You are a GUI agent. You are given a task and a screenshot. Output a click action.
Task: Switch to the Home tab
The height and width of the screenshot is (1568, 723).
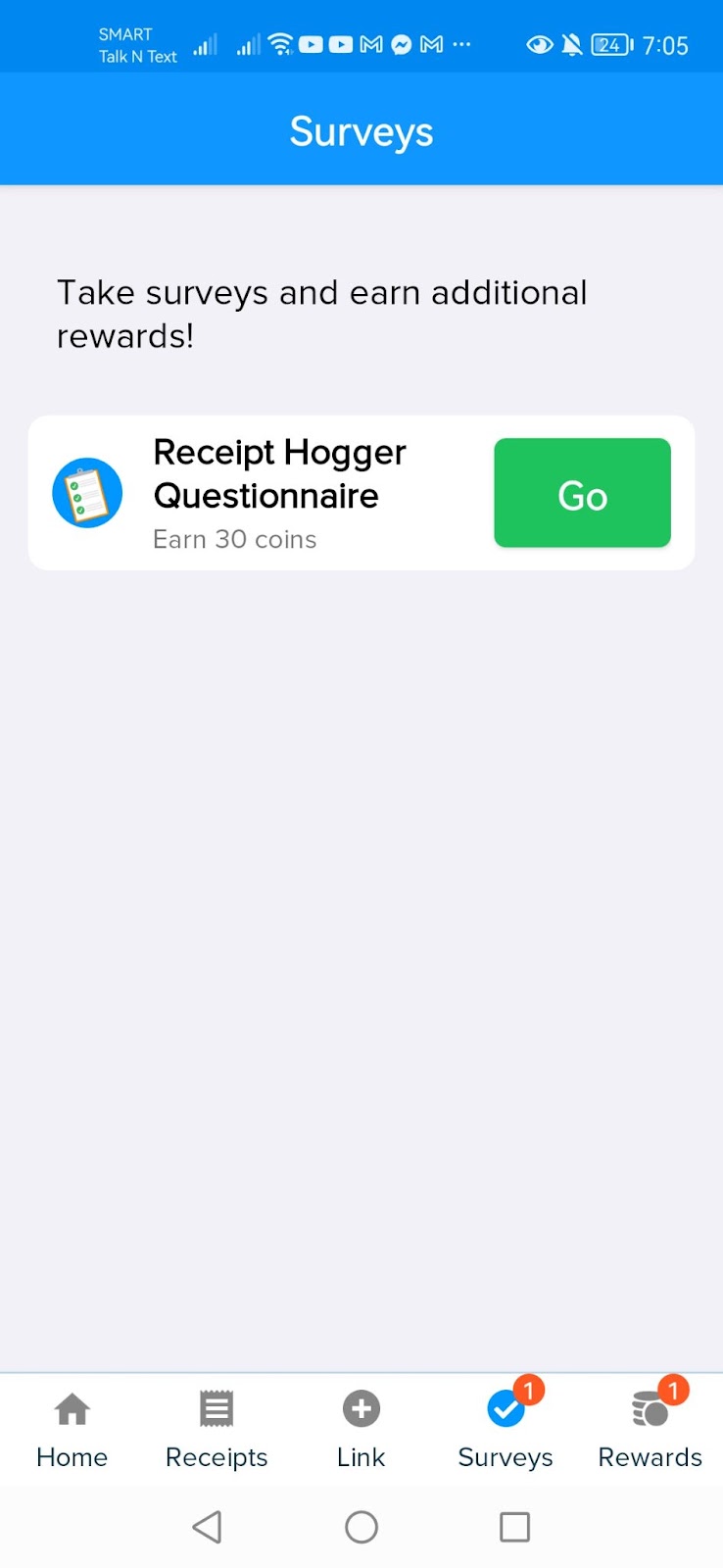[72, 1430]
